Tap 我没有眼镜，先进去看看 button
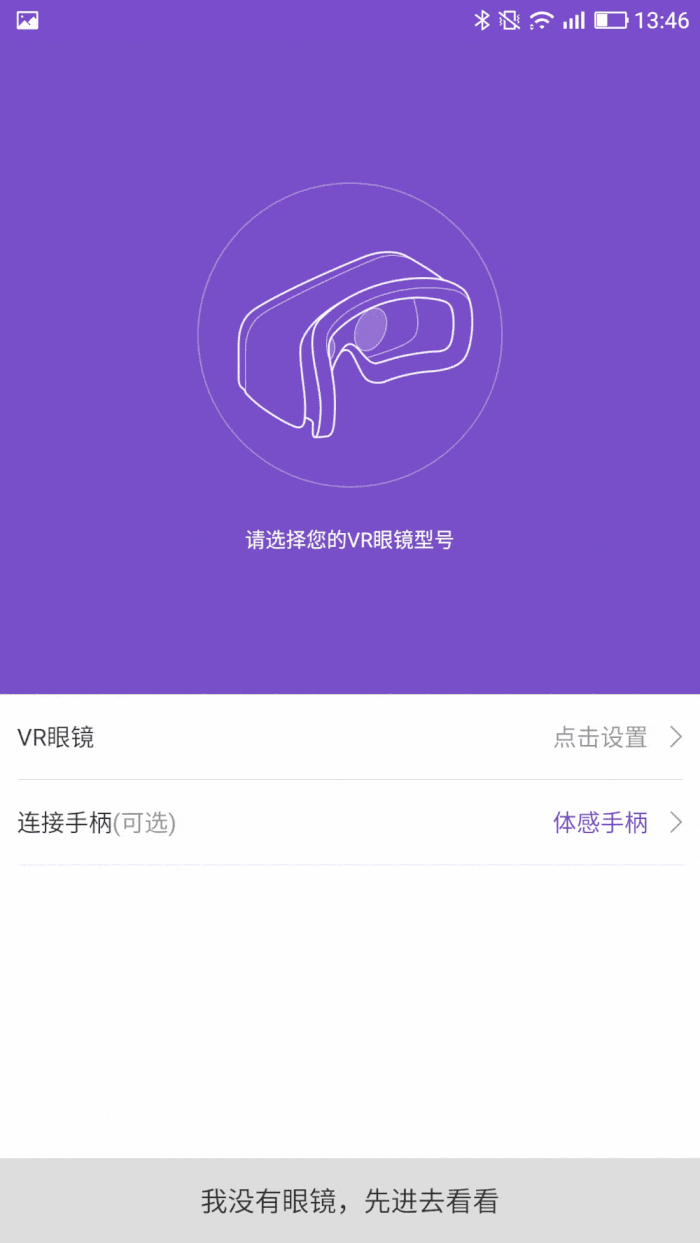Viewport: 700px width, 1243px height. 350,1200
